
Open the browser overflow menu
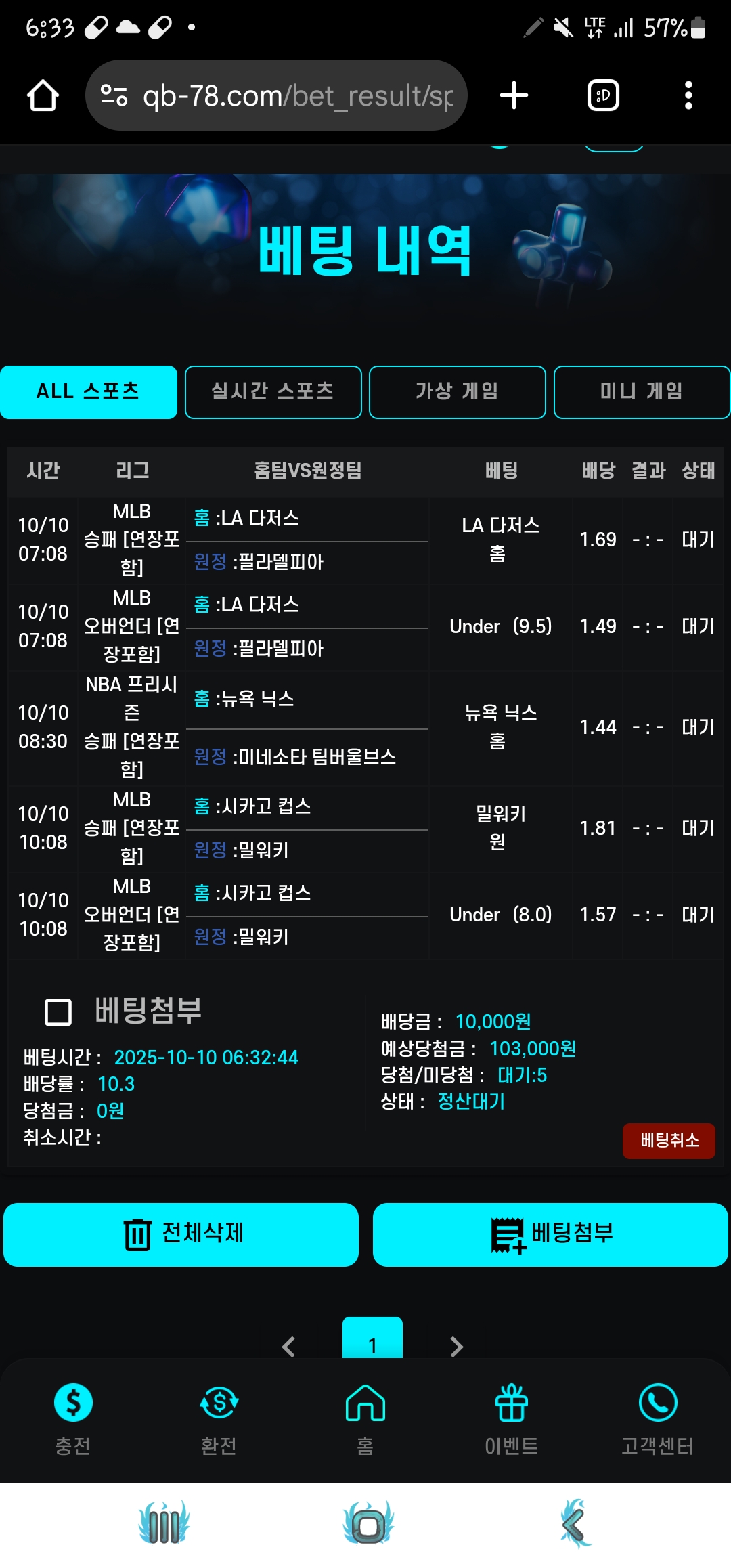[x=688, y=95]
